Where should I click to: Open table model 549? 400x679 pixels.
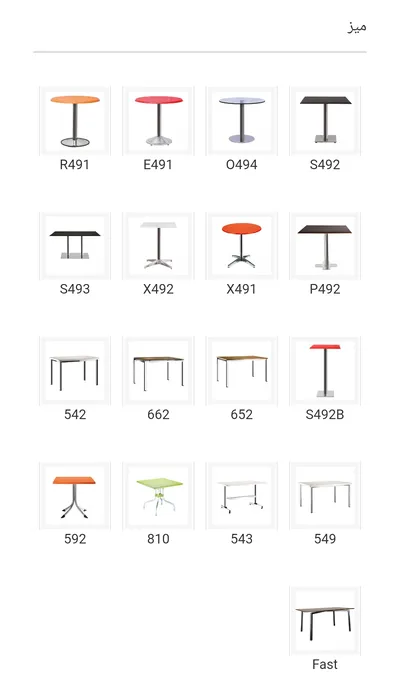(325, 496)
